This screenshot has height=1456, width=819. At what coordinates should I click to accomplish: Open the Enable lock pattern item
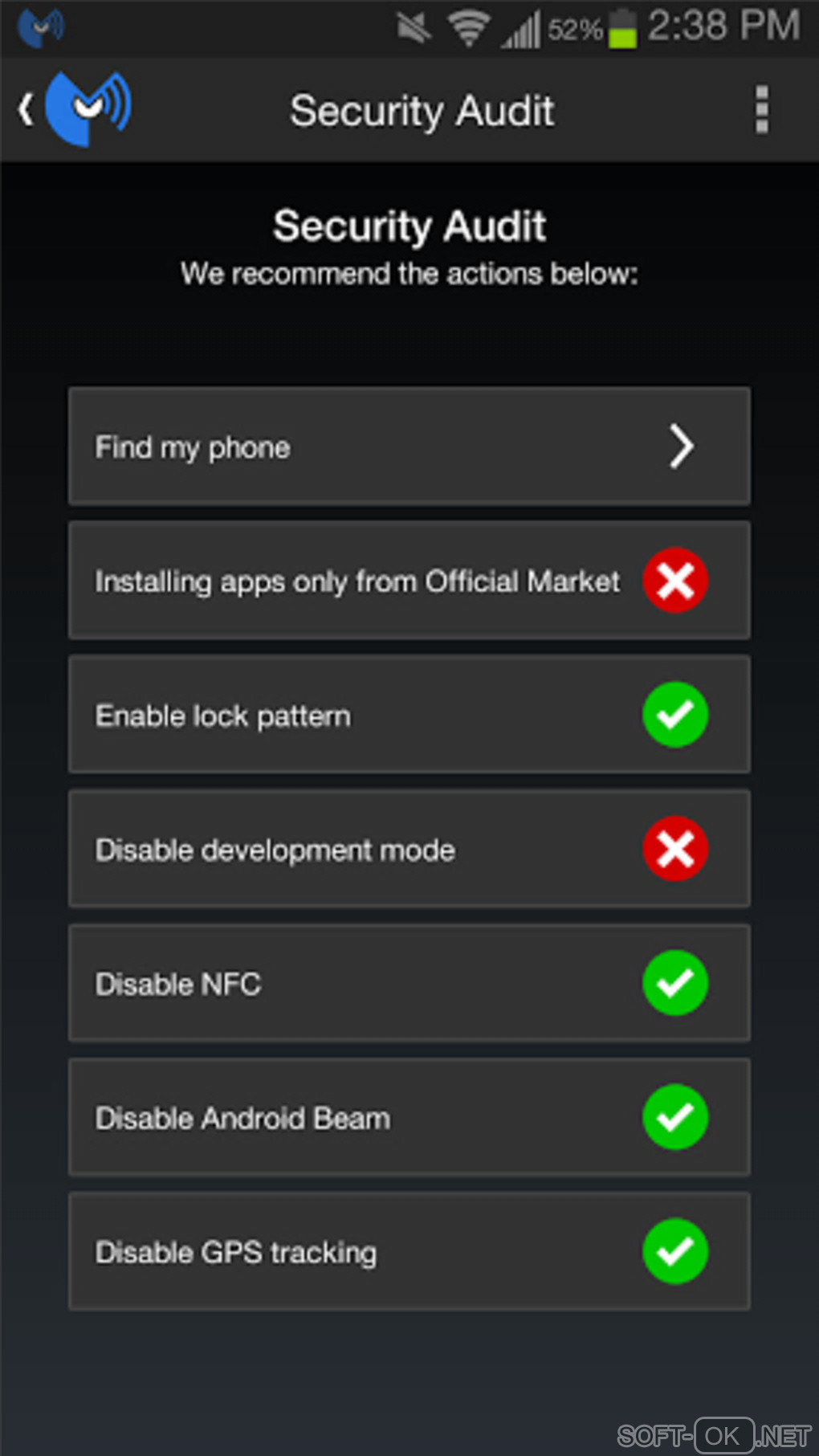click(409, 715)
